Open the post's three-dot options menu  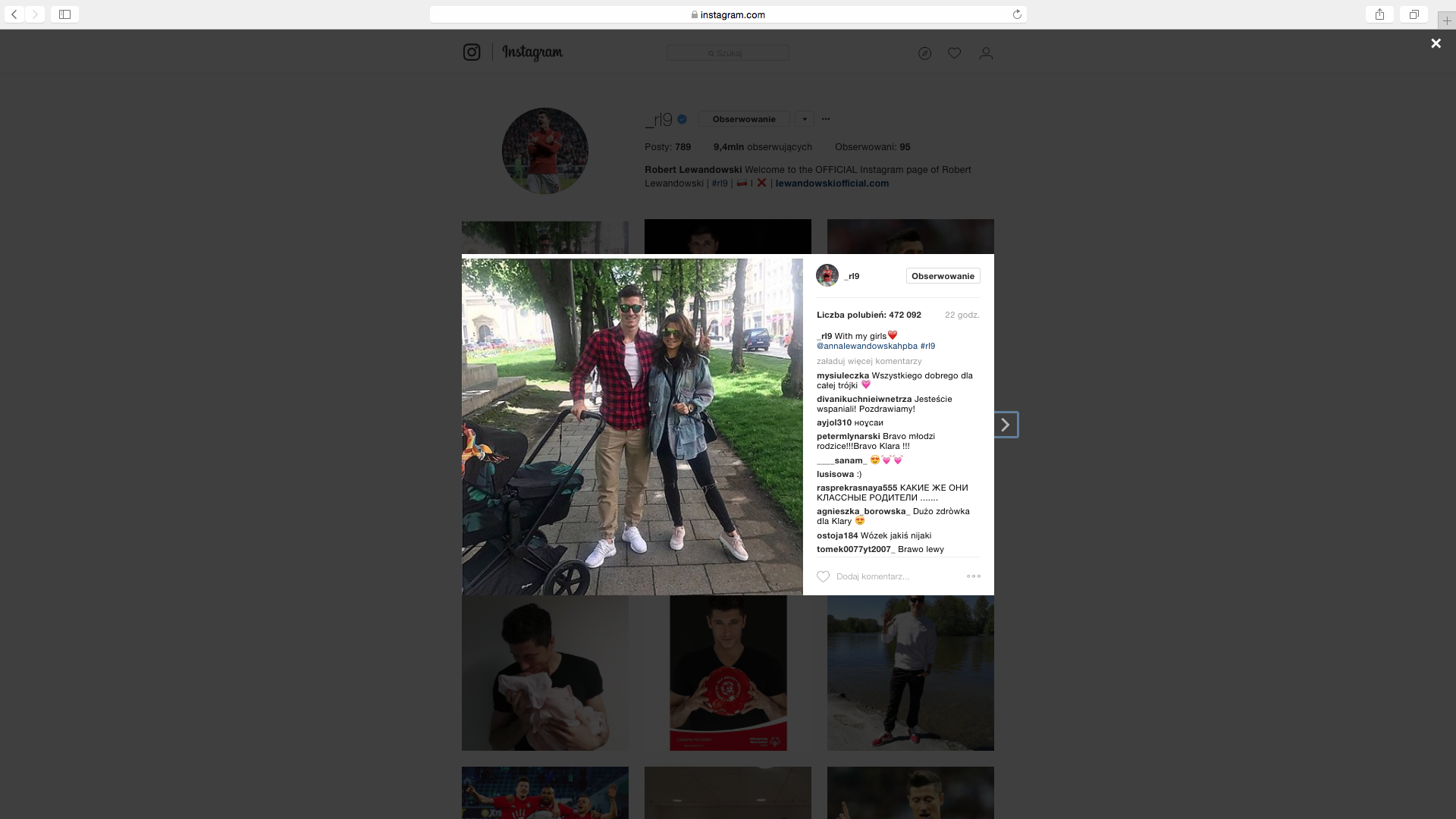pyautogui.click(x=974, y=576)
